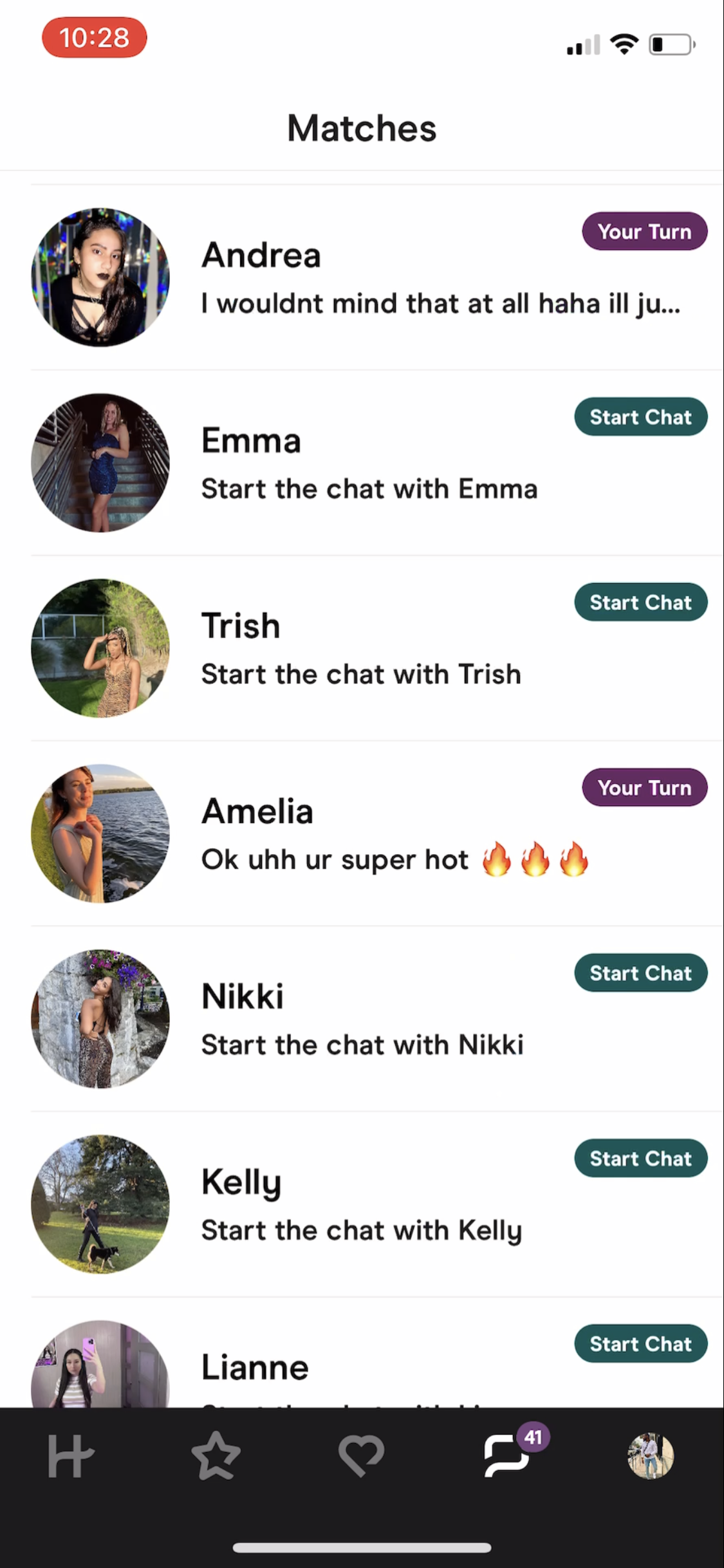
Task: Tap Start Chat button for Emma
Action: (640, 417)
